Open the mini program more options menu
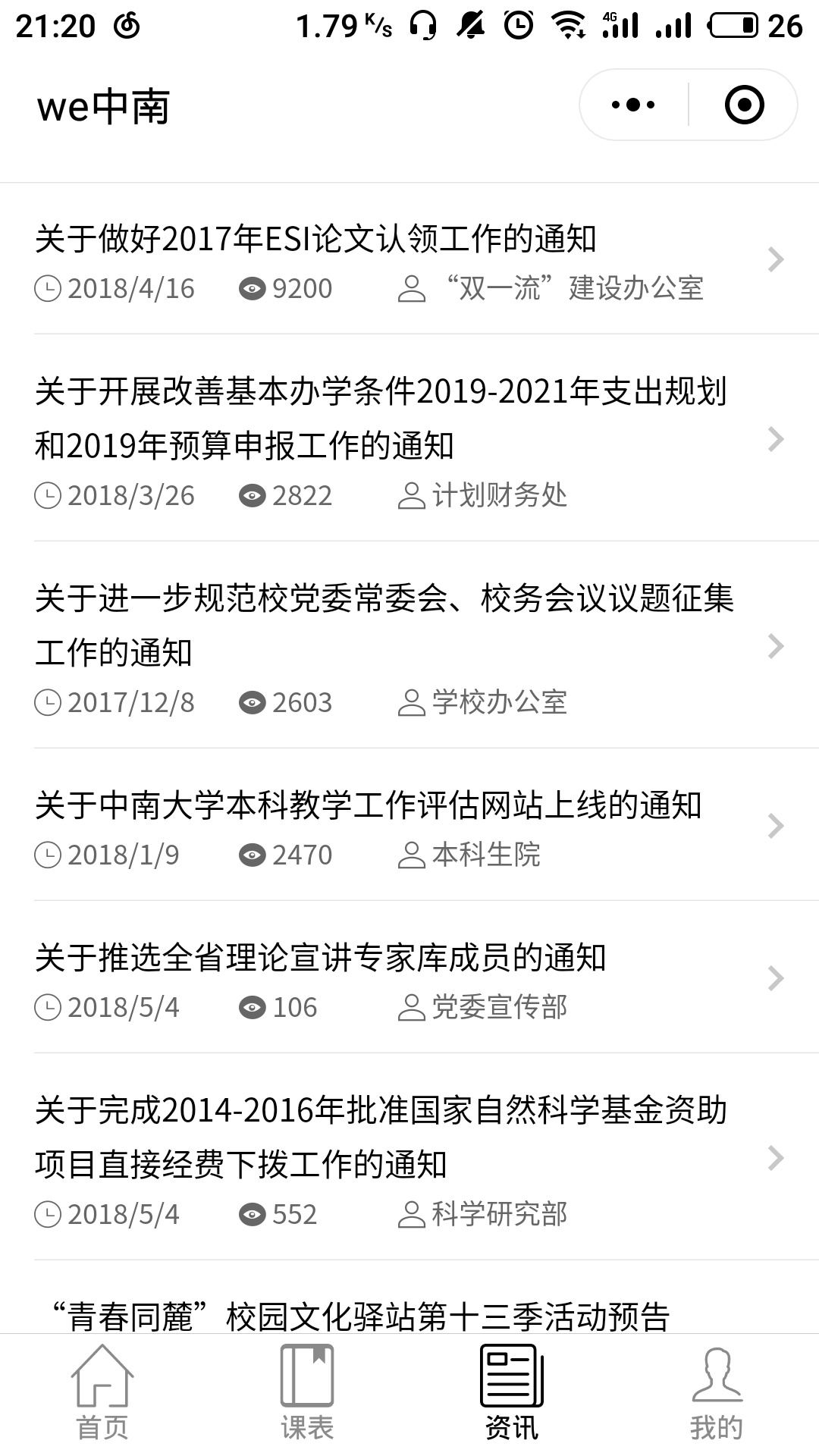 (x=633, y=105)
